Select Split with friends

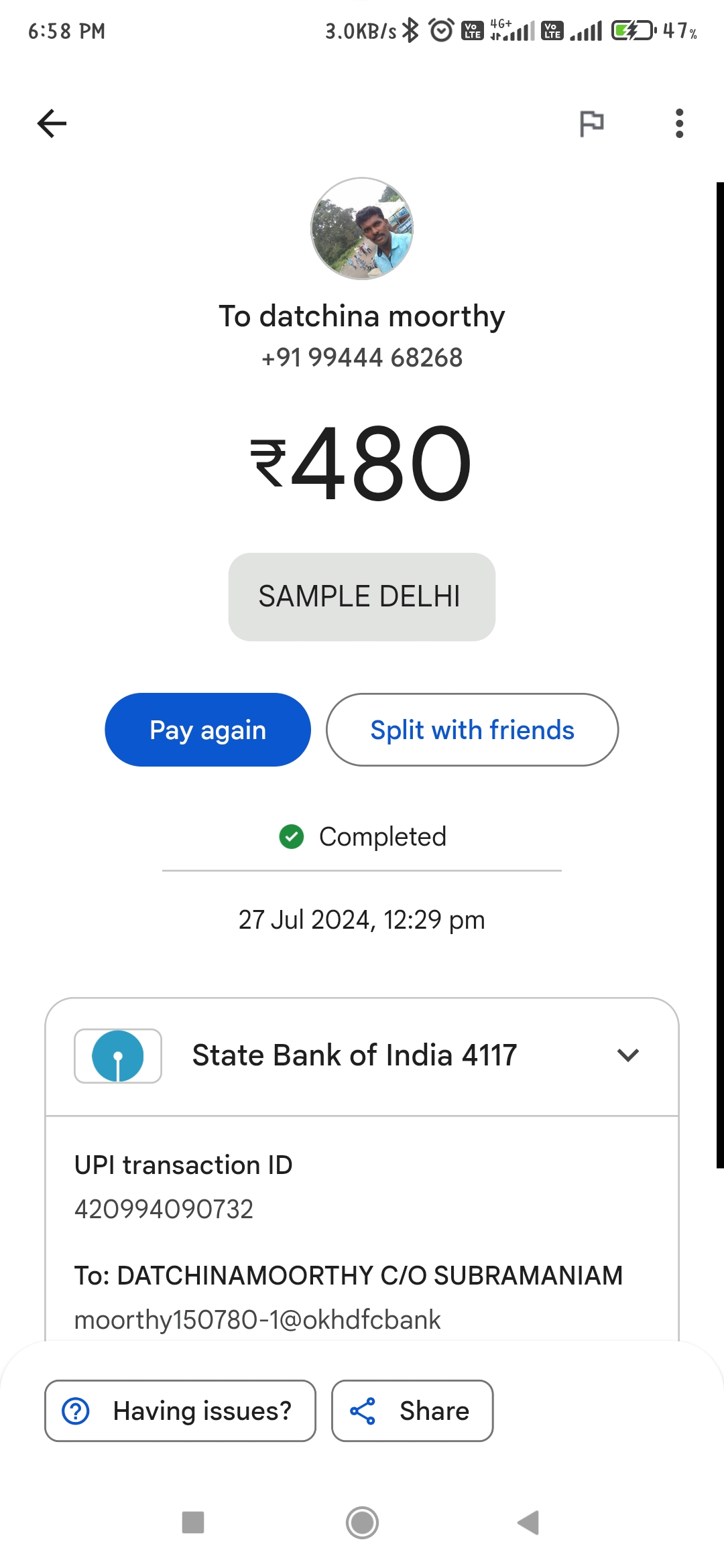pos(472,730)
